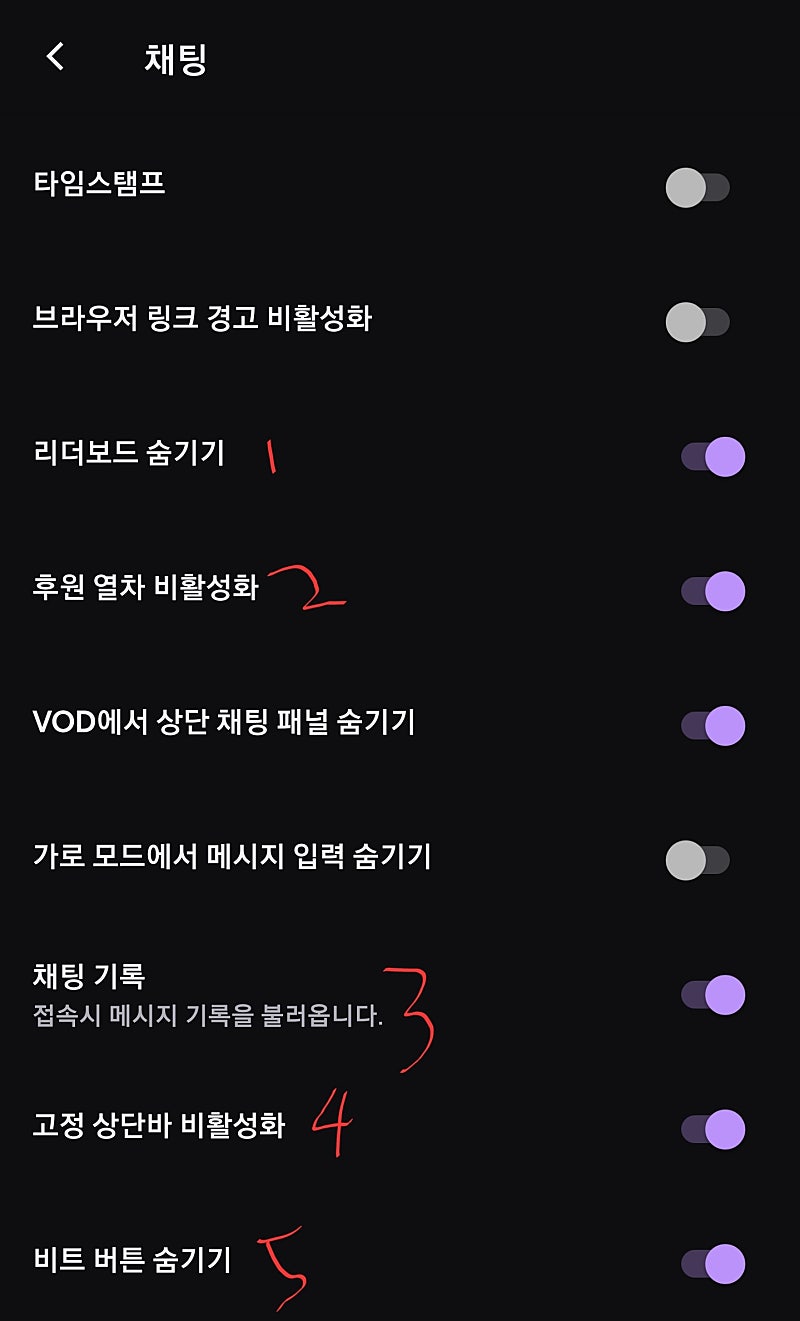Screen dimensions: 800x1321
Task: Turn on 브라우저 링크 경고 비활성화
Action: click(x=698, y=322)
